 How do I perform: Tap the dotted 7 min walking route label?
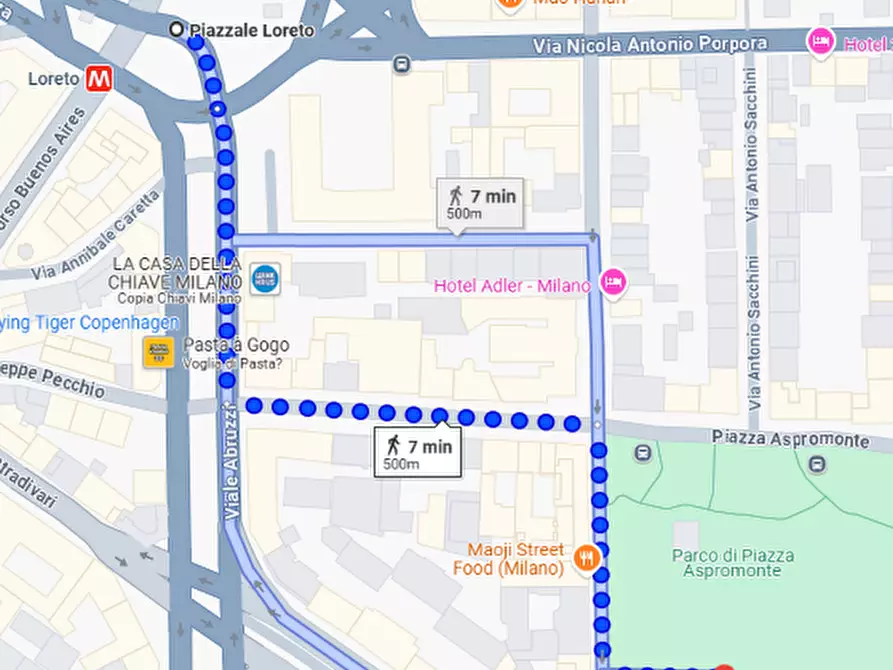(418, 454)
